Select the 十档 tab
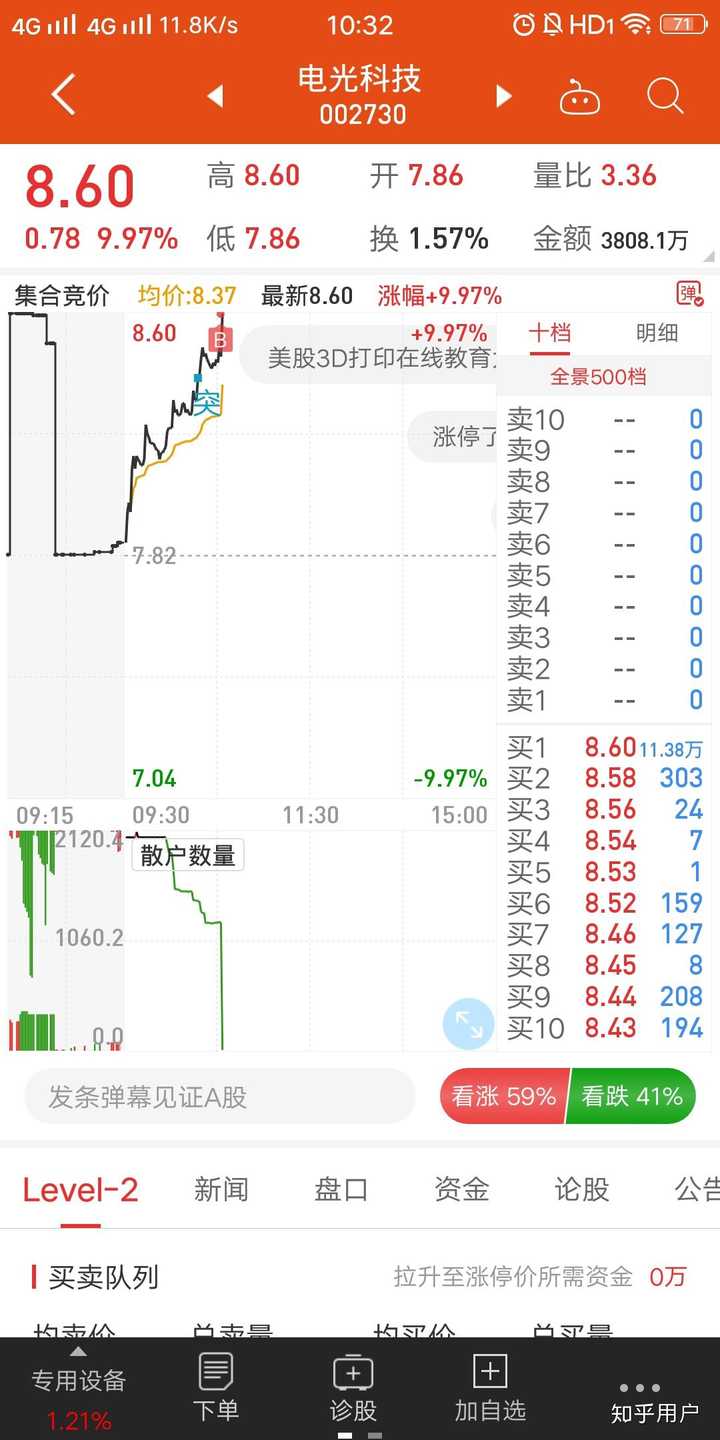This screenshot has height=1440, width=720. 550,333
